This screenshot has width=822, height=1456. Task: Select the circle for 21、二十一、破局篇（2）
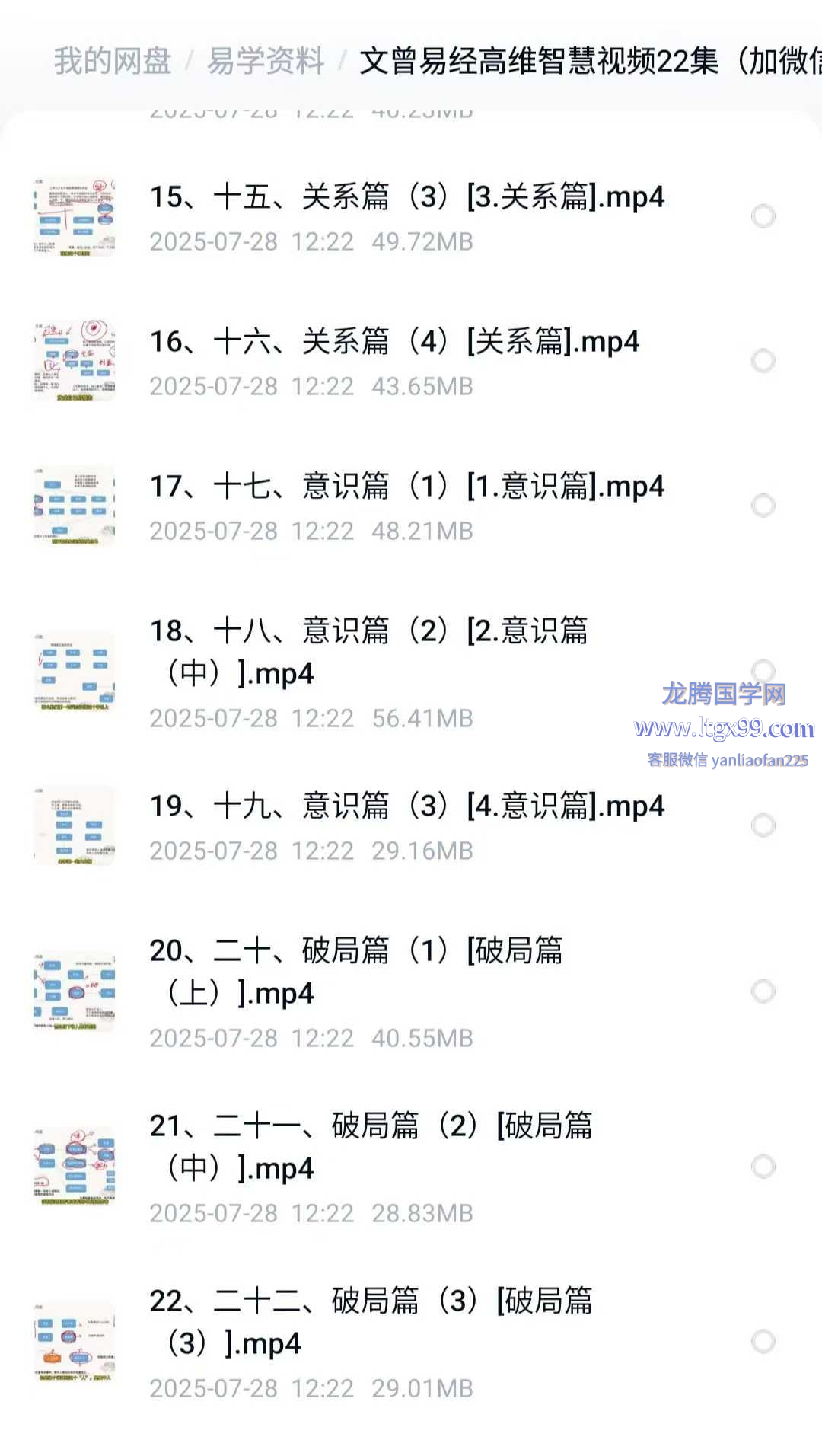click(x=763, y=1166)
